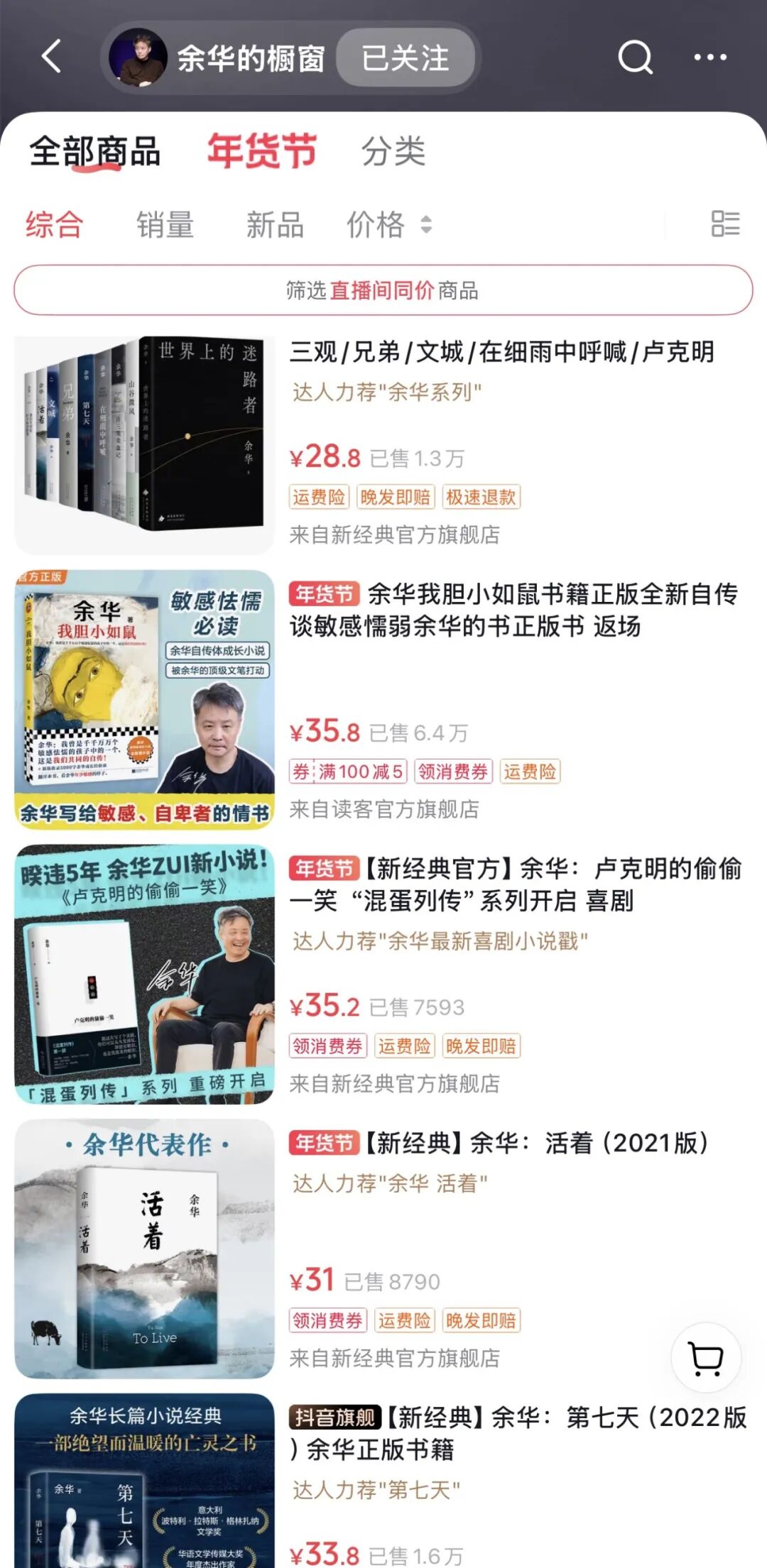
Task: Open the 活着 (2021版) product
Action: coord(501,1144)
